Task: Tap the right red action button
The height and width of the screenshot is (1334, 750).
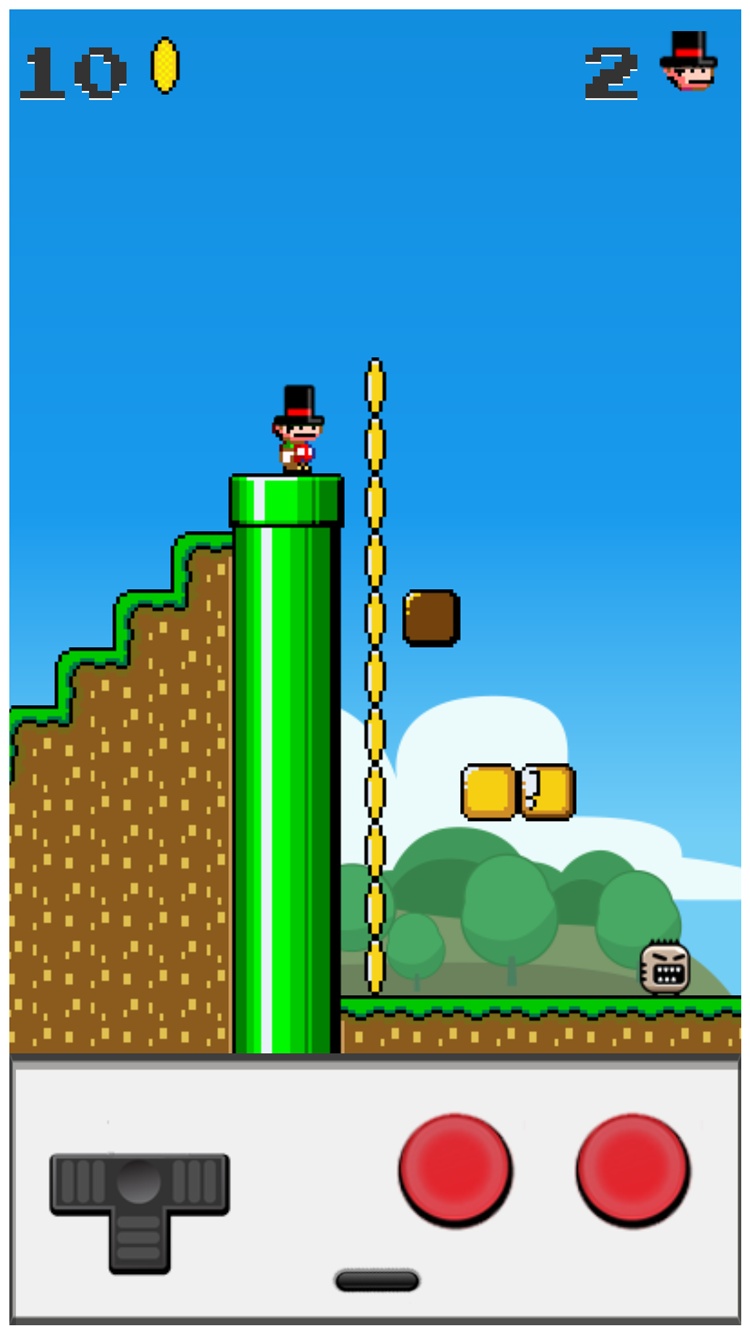Action: [x=632, y=1168]
